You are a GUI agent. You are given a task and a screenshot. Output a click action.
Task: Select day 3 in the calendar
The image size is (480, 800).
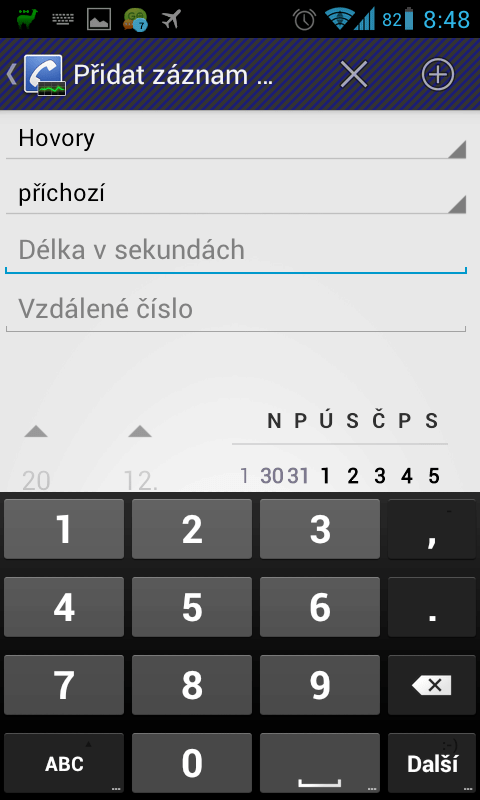click(x=380, y=476)
